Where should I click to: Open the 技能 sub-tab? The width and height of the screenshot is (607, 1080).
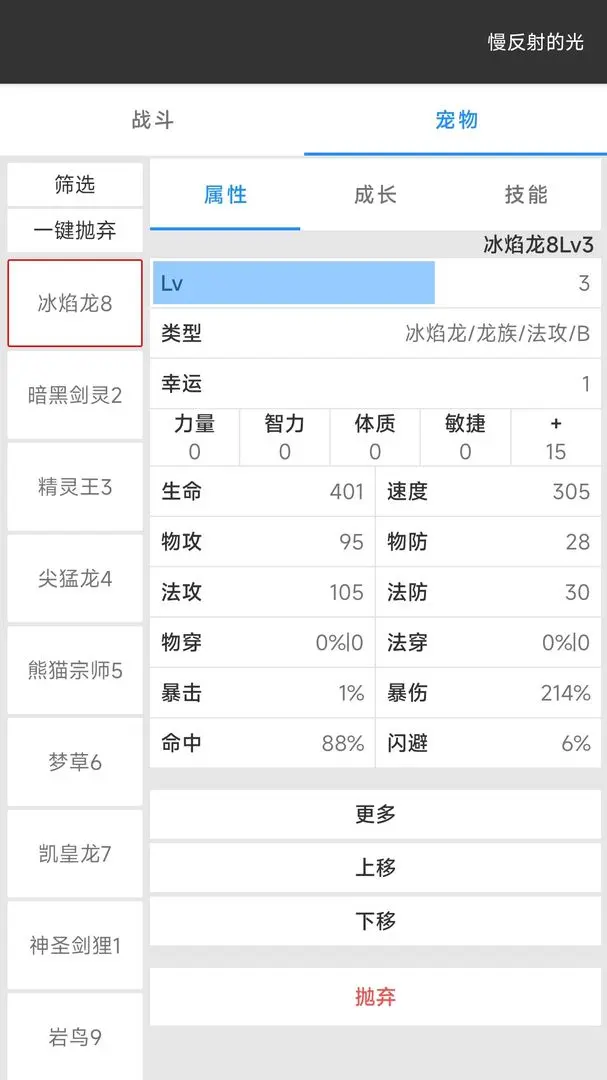tap(525, 195)
